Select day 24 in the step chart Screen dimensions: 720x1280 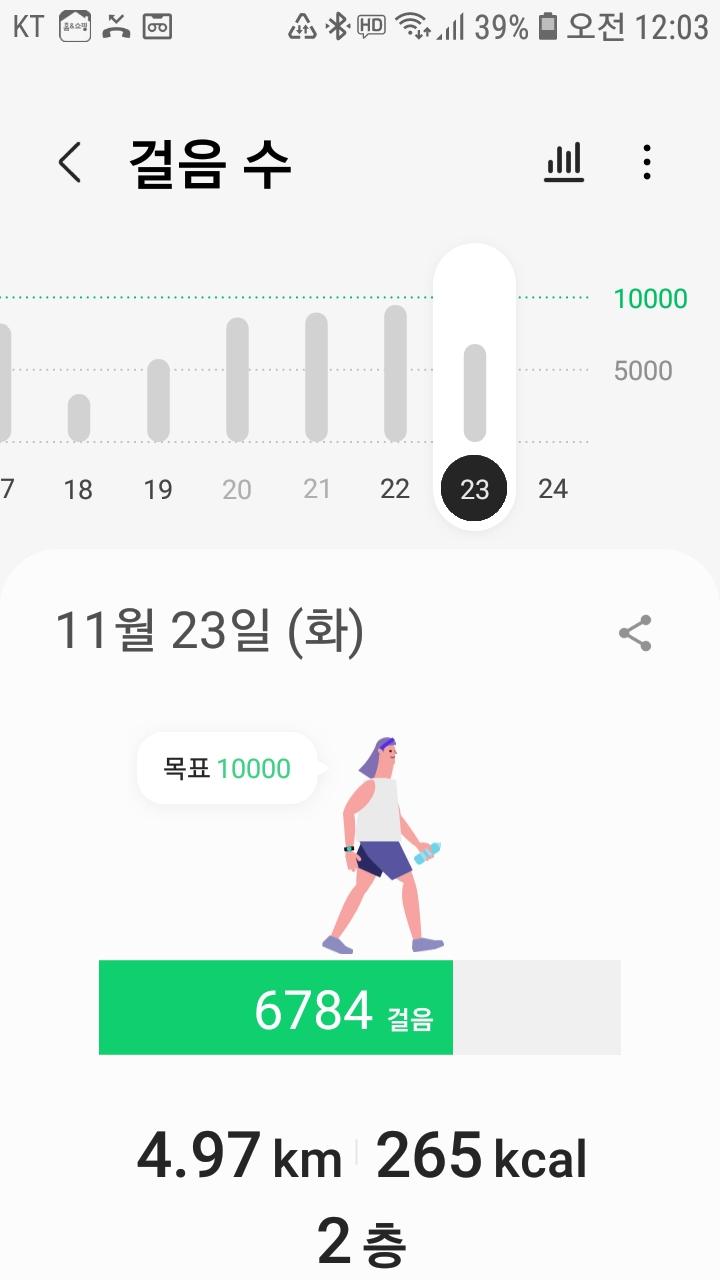click(553, 489)
